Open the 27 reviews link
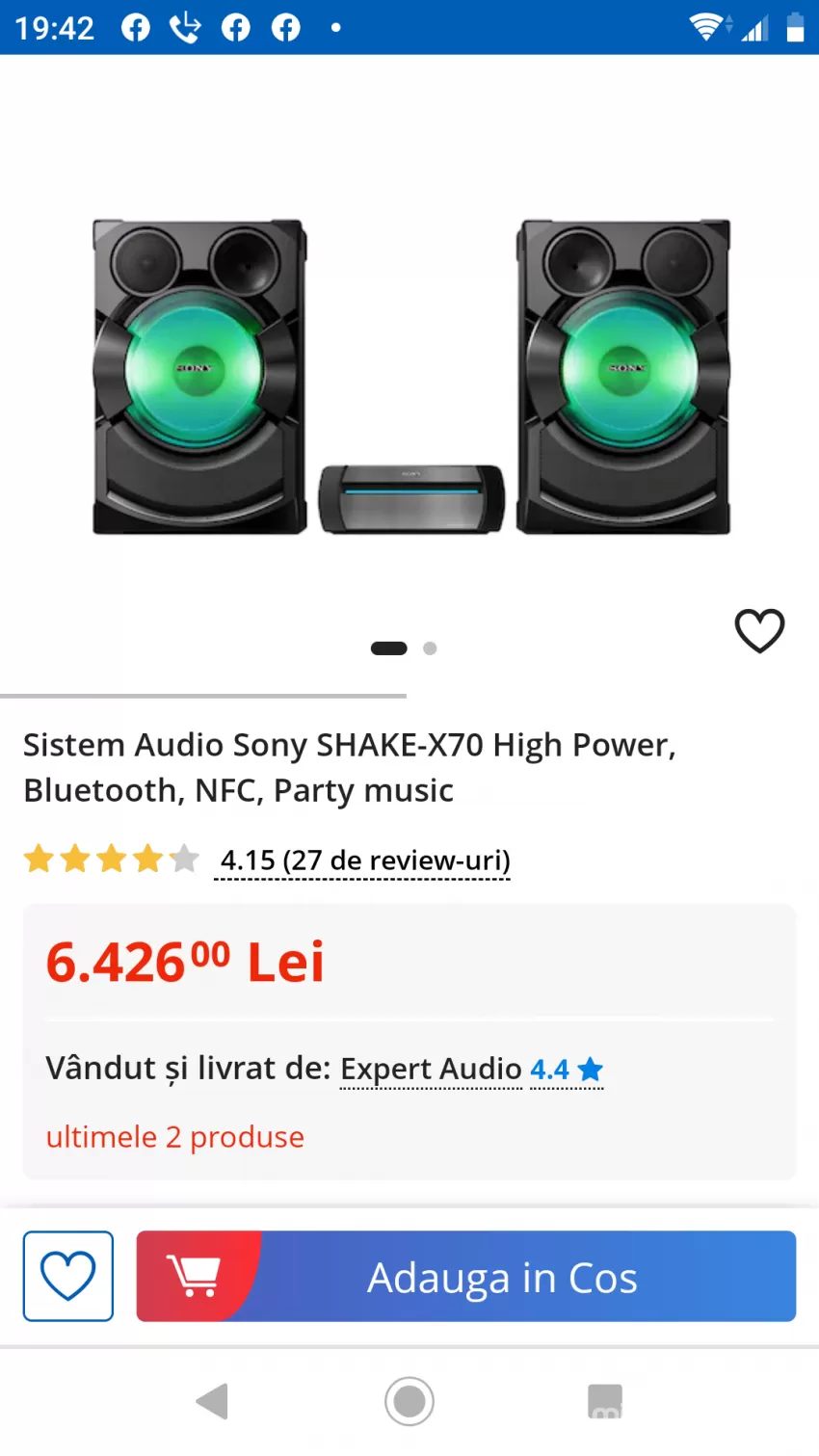Screen dimensions: 819x1456 coord(365,860)
